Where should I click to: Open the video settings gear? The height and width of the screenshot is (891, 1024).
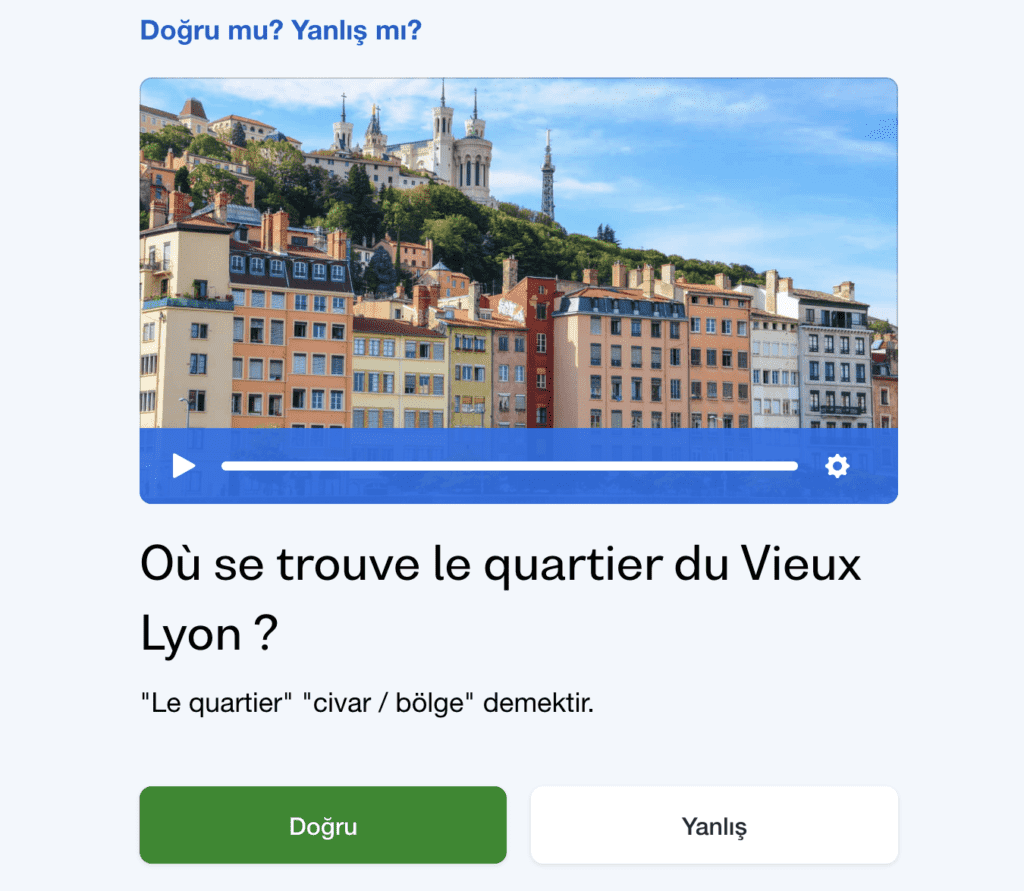pyautogui.click(x=837, y=466)
